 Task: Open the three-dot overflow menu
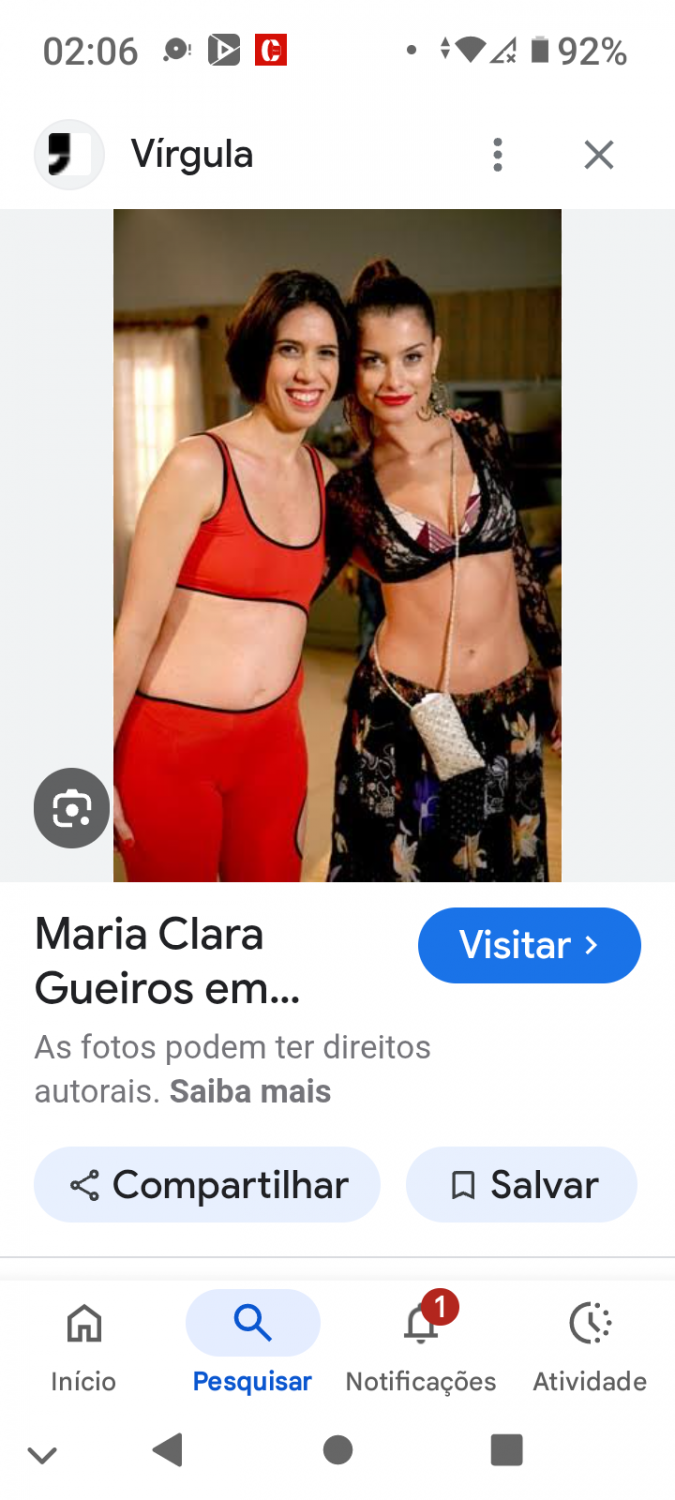pyautogui.click(x=497, y=155)
